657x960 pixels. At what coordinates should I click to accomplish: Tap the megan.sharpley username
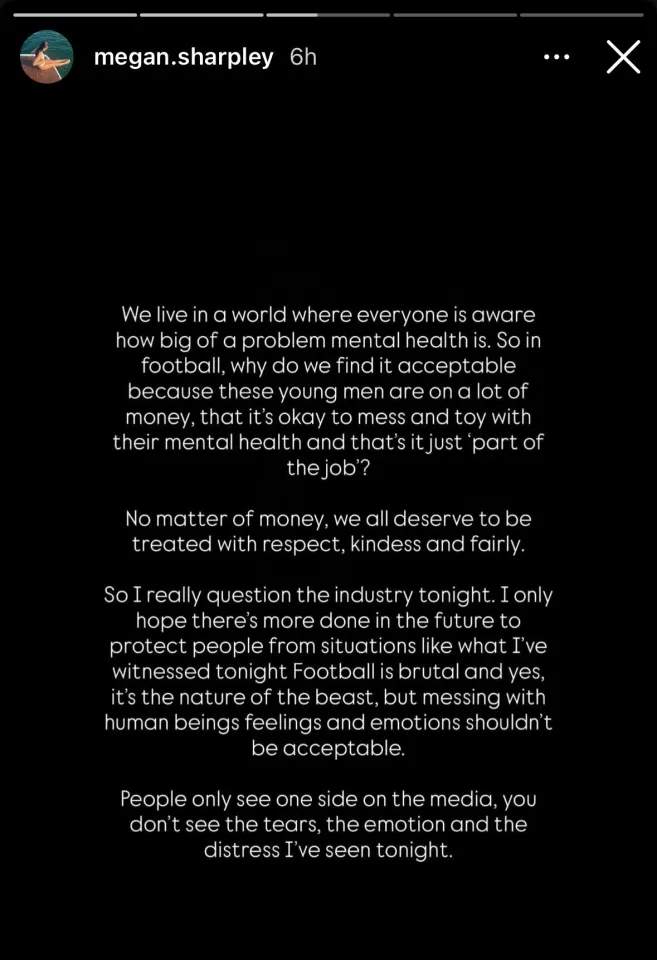tap(183, 57)
